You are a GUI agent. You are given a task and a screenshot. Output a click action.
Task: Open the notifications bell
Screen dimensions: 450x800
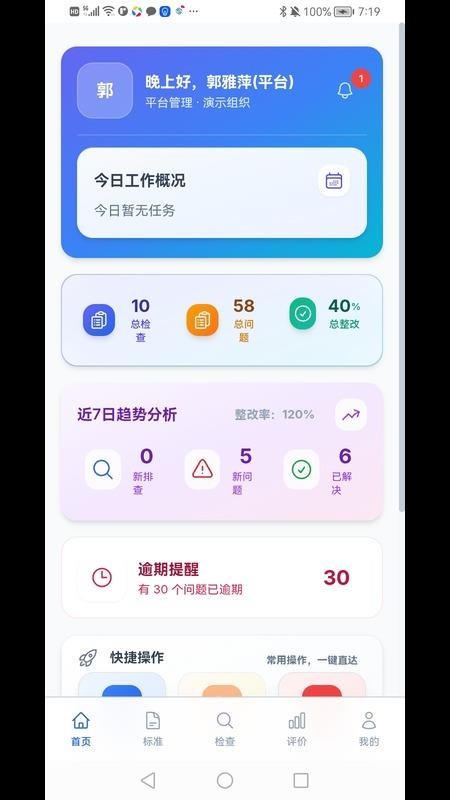pos(345,90)
